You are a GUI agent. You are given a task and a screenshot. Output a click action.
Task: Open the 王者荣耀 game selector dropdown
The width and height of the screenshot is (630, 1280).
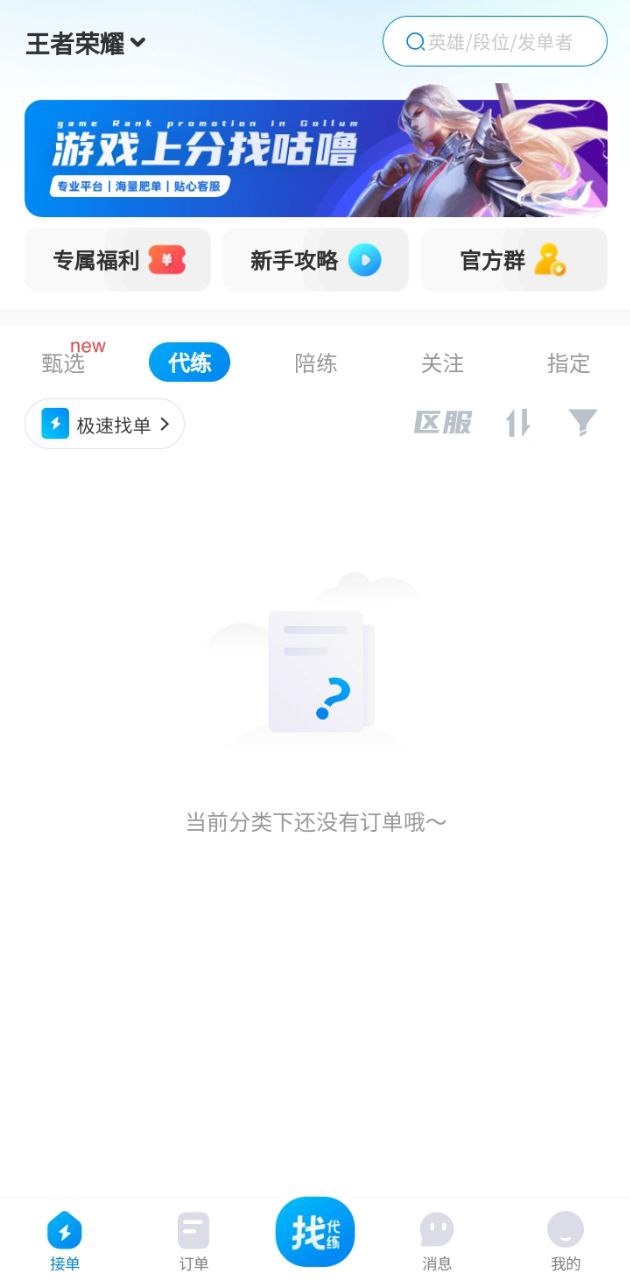86,43
